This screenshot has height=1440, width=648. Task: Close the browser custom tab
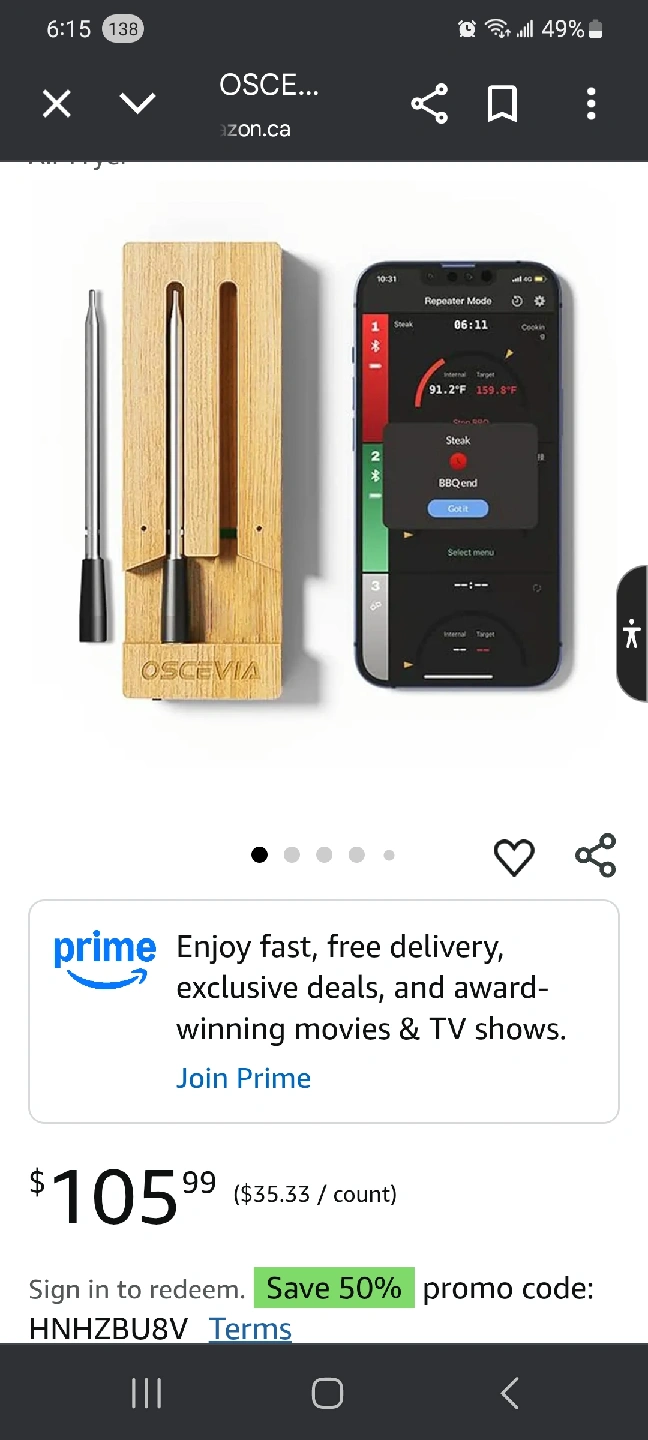[57, 103]
